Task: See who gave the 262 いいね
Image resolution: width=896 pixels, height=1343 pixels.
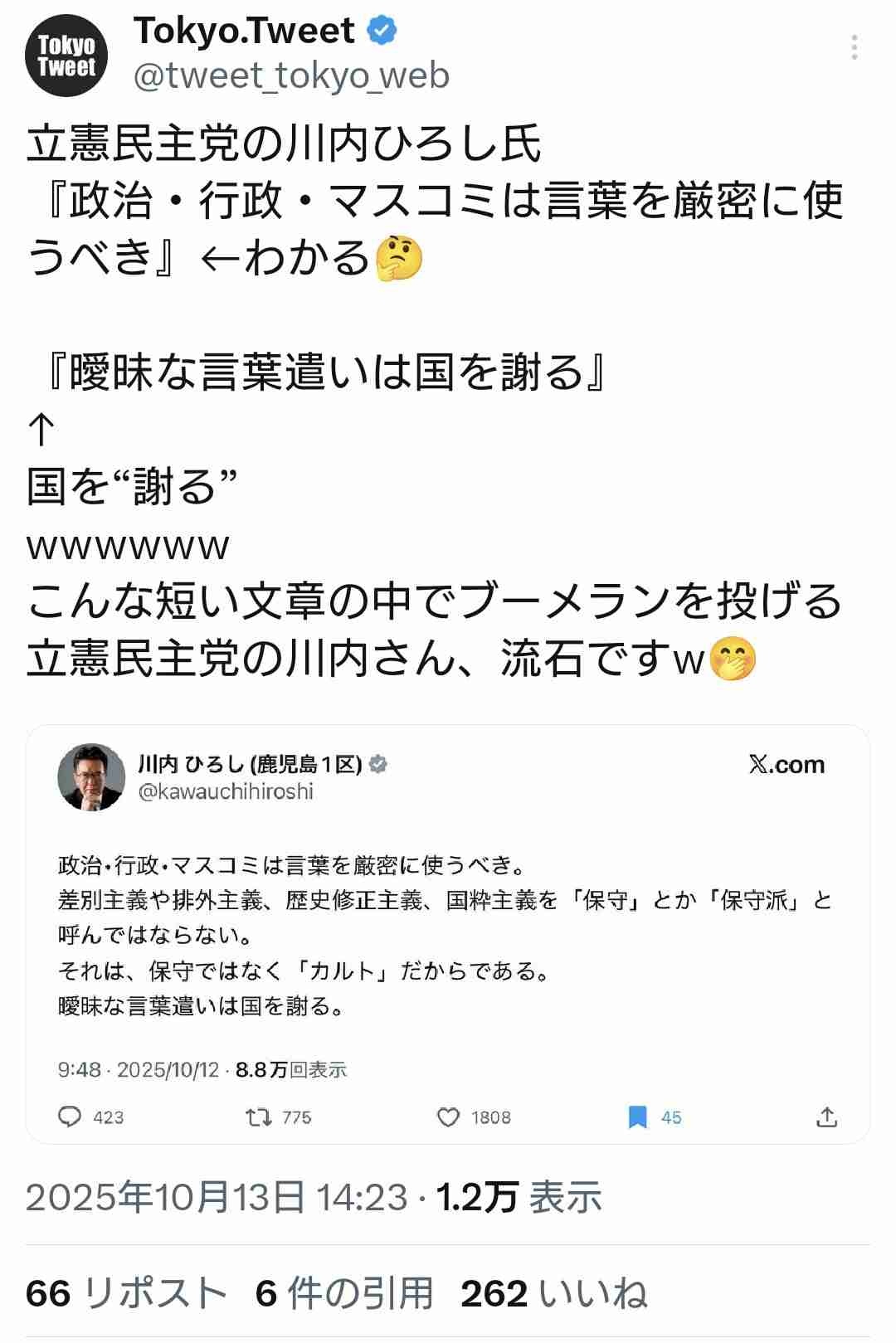Action: [553, 1293]
